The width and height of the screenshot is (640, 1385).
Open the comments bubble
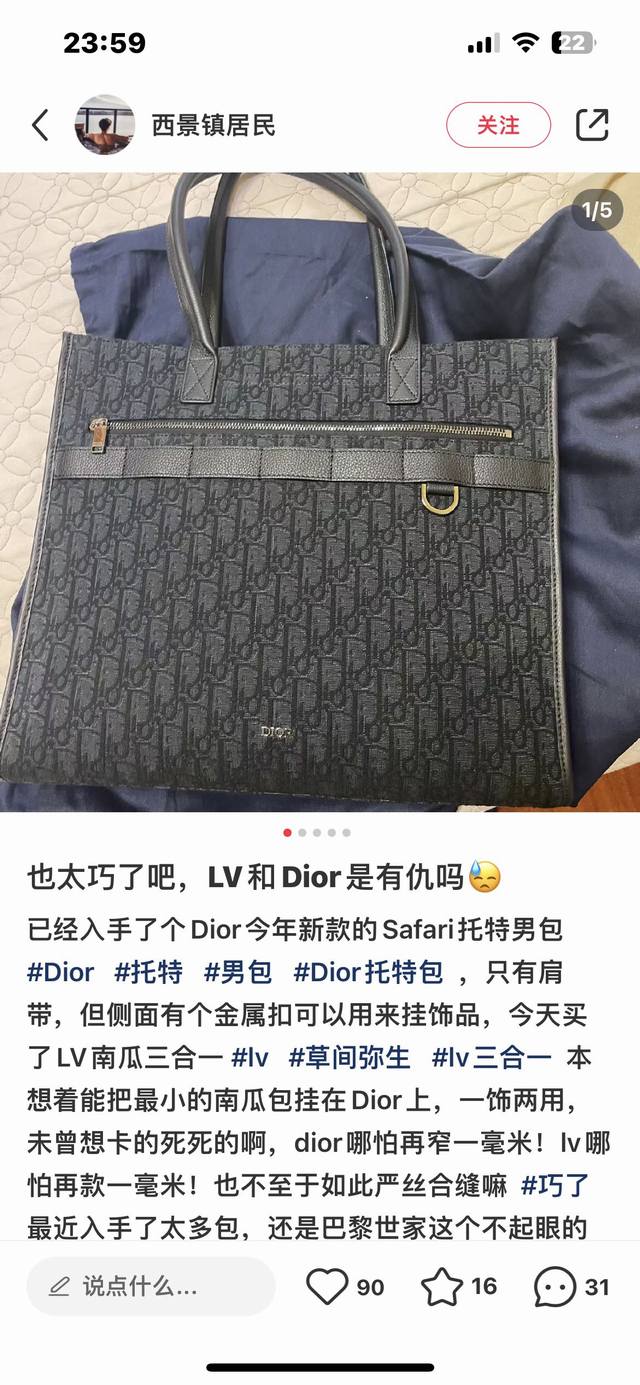(x=555, y=1286)
